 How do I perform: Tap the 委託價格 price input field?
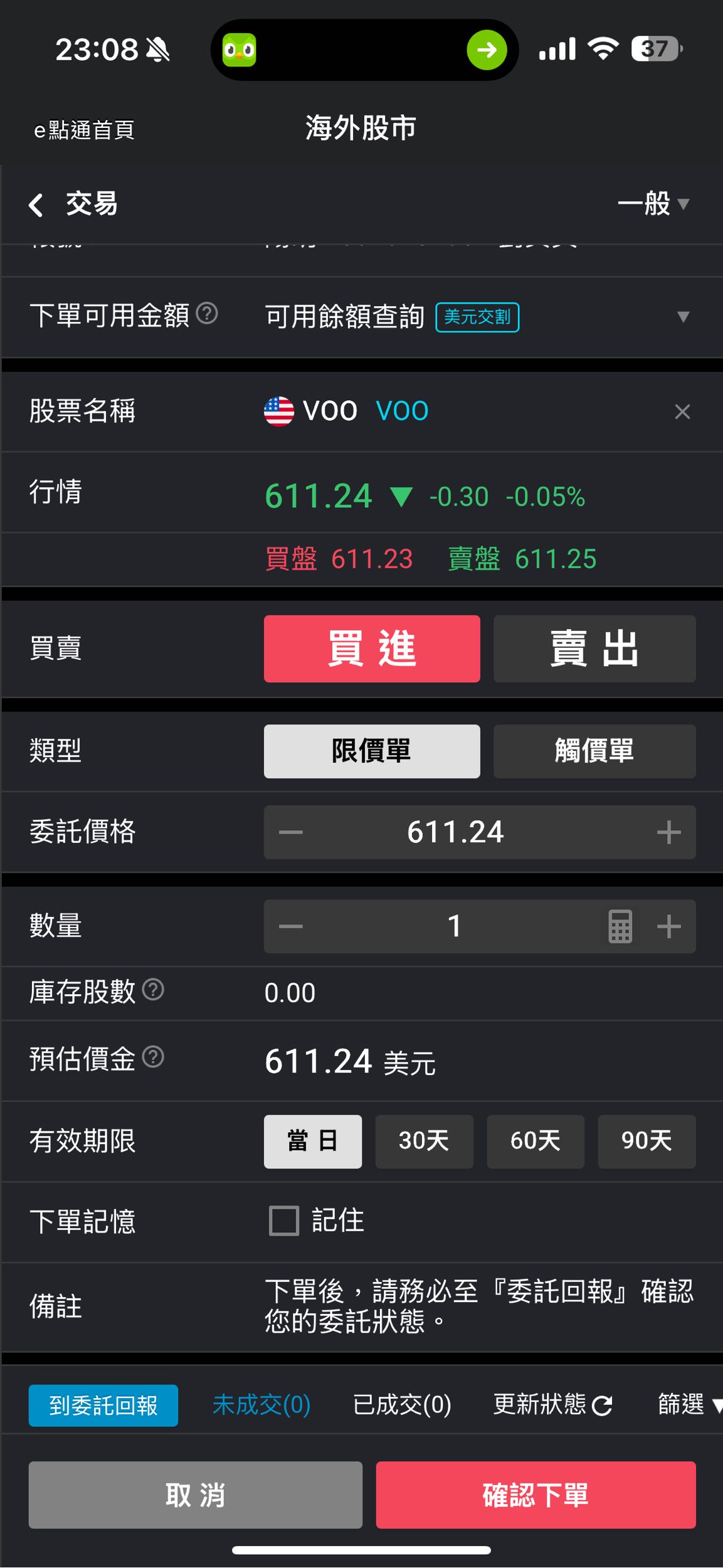tap(455, 832)
